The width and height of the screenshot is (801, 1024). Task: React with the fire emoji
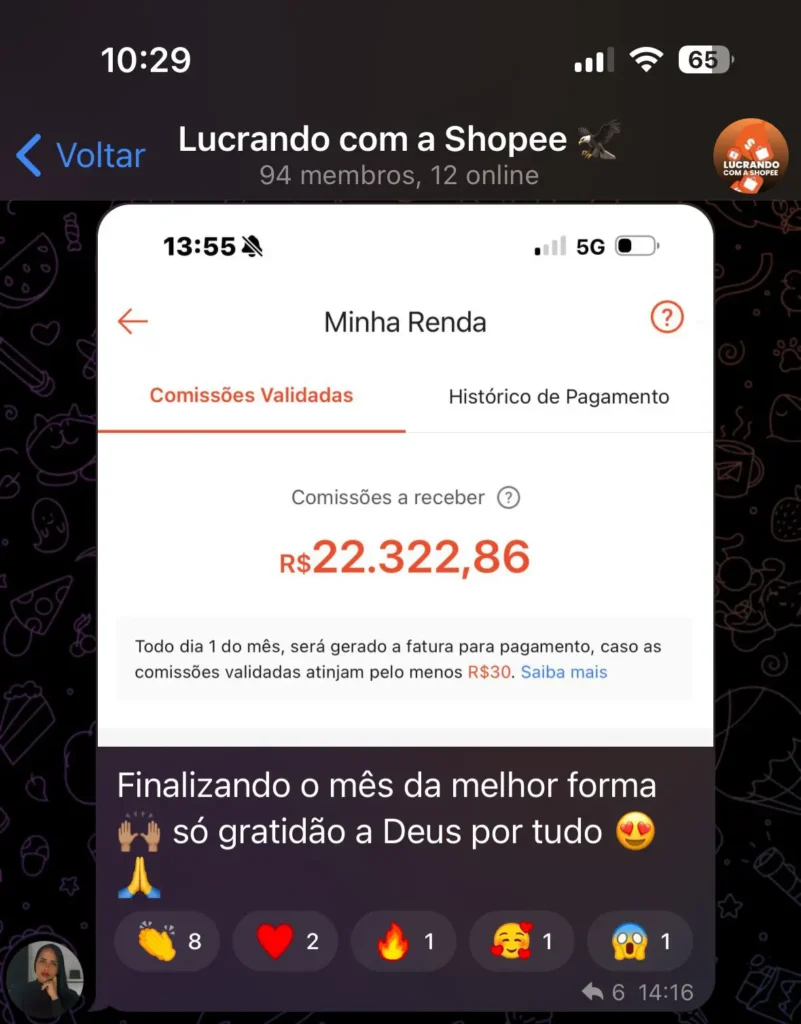tap(403, 941)
